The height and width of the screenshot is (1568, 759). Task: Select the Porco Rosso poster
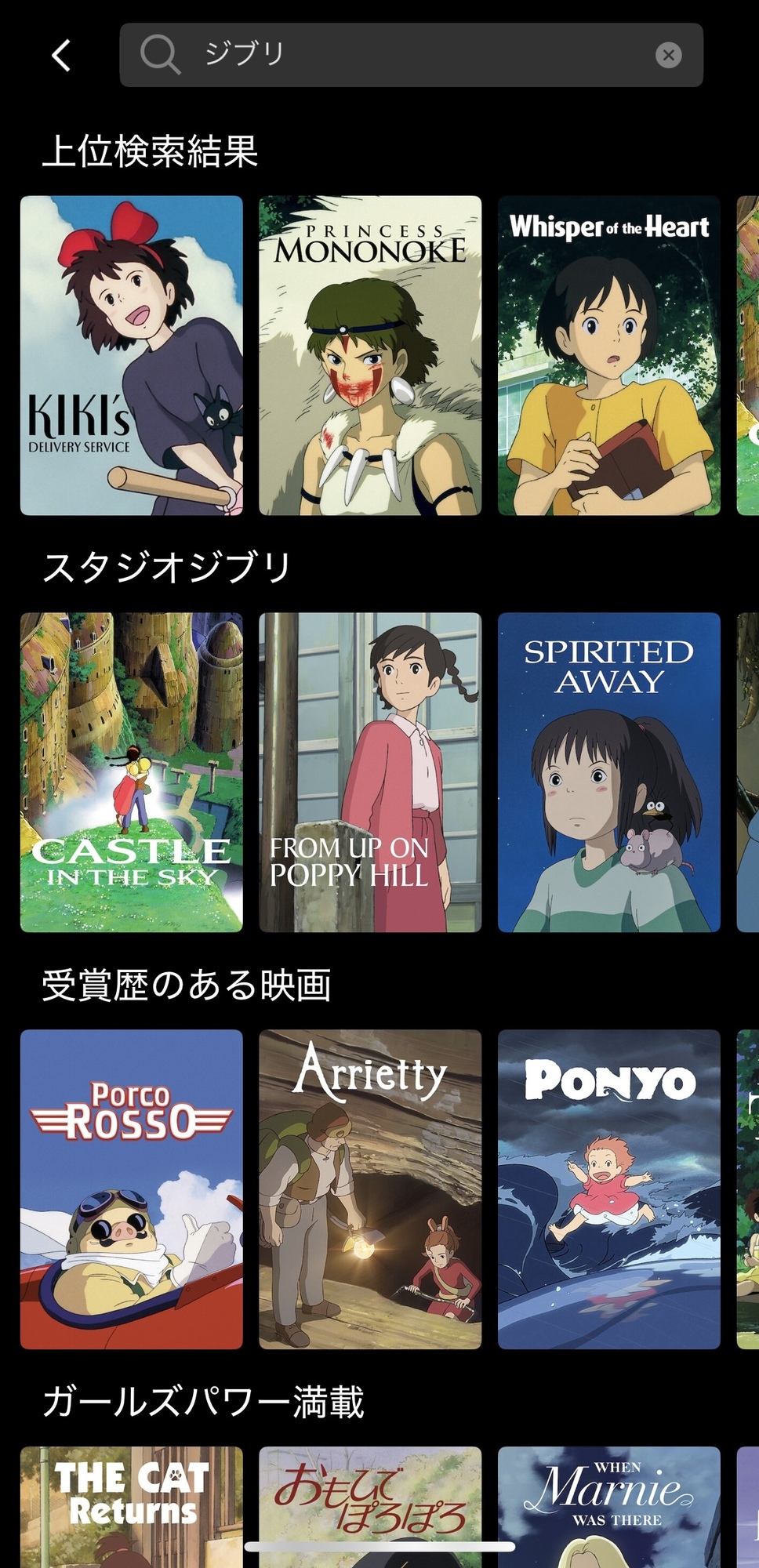point(132,1189)
